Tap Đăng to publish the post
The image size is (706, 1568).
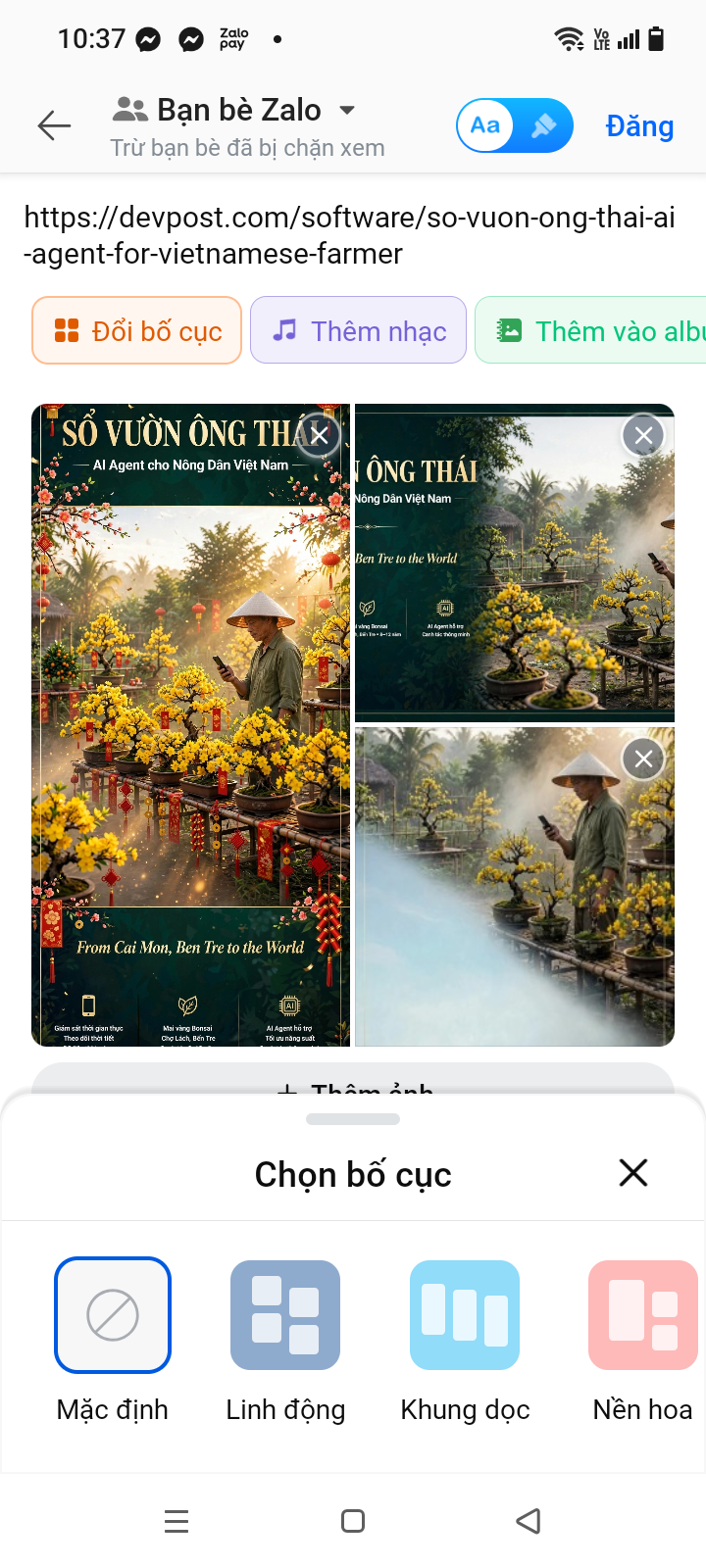click(639, 126)
